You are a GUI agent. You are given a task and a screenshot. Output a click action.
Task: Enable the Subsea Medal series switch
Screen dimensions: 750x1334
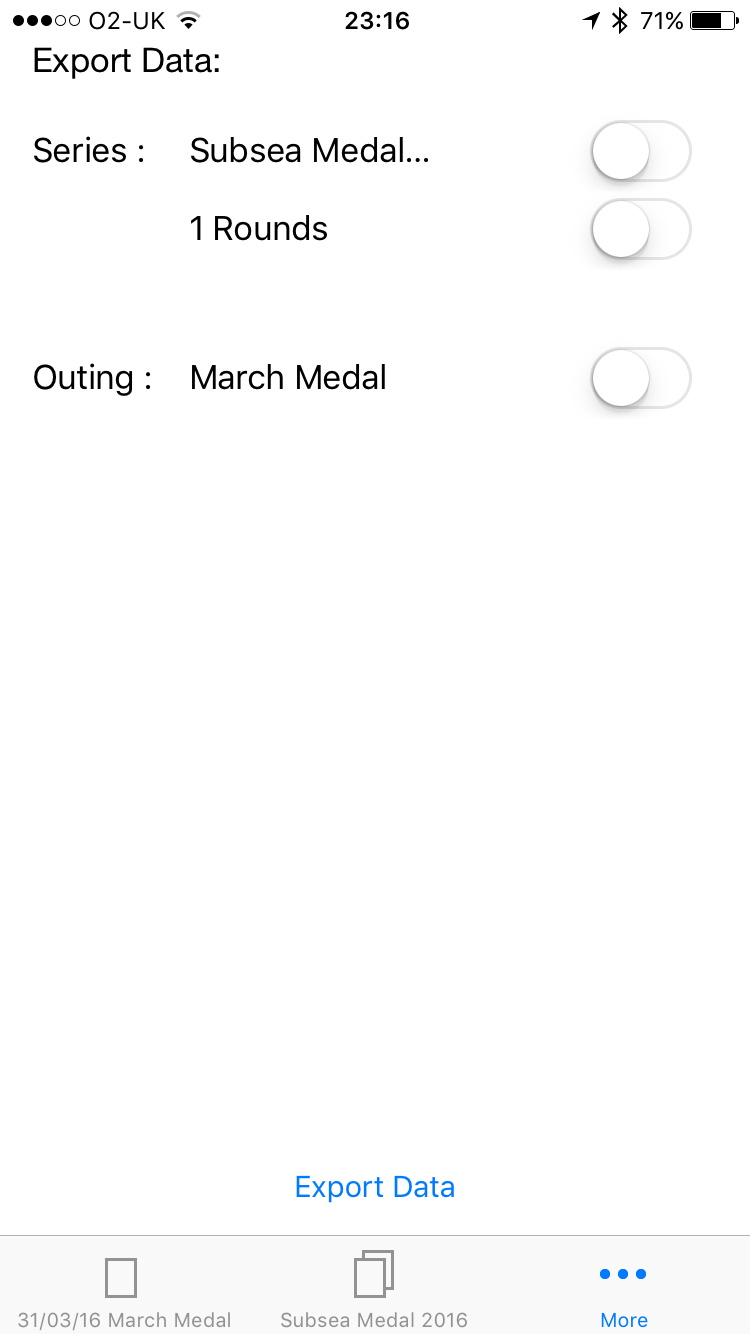point(640,151)
